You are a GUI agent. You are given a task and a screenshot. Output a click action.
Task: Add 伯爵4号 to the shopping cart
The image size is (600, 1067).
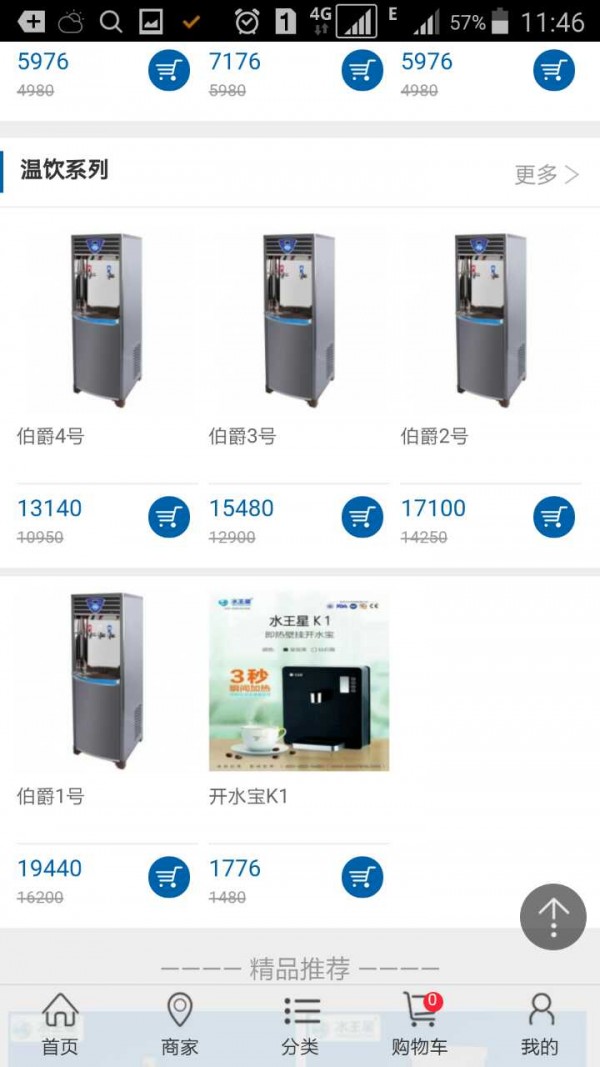169,517
